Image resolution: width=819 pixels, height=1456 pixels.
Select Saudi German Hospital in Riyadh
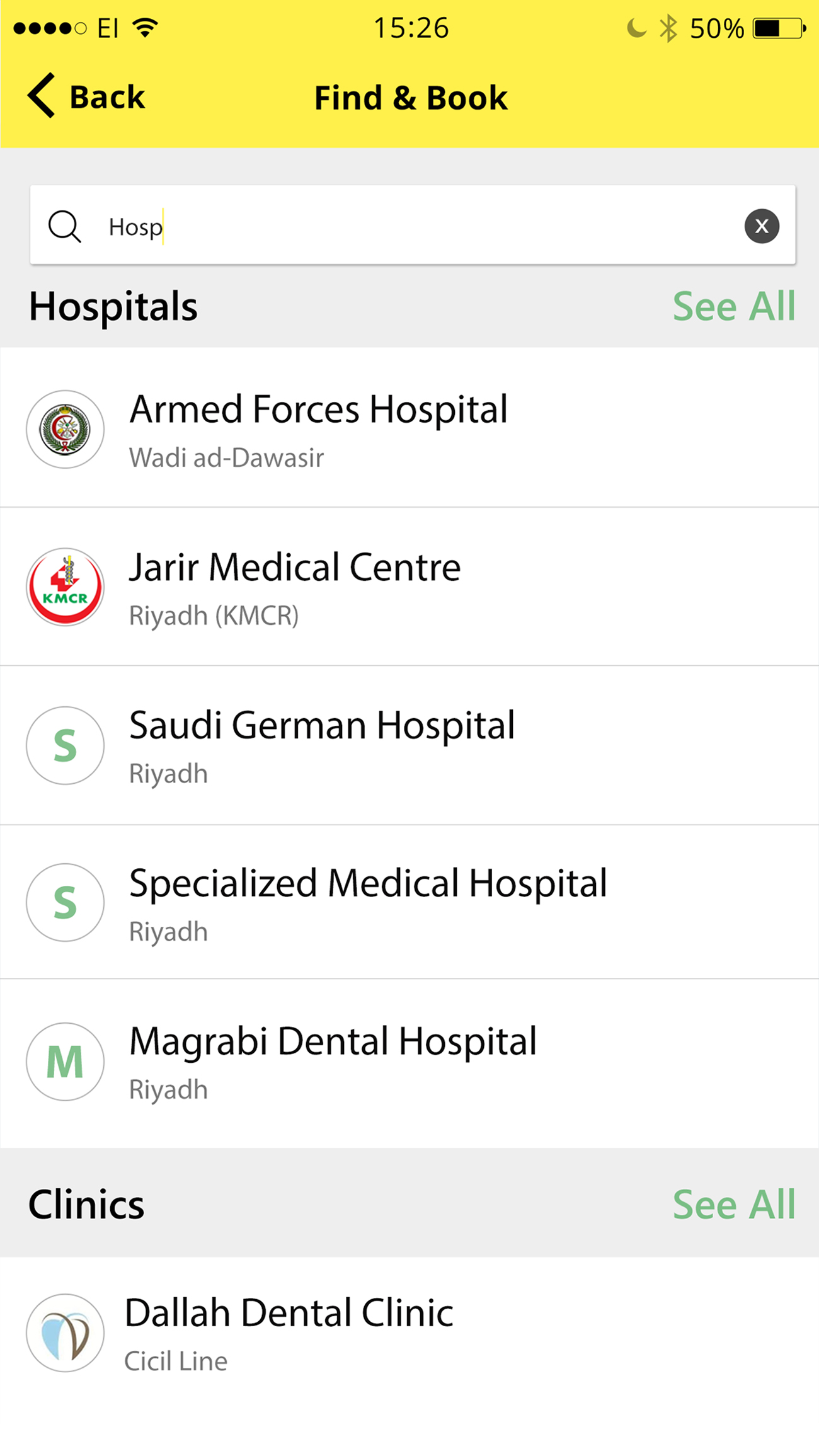click(x=409, y=745)
